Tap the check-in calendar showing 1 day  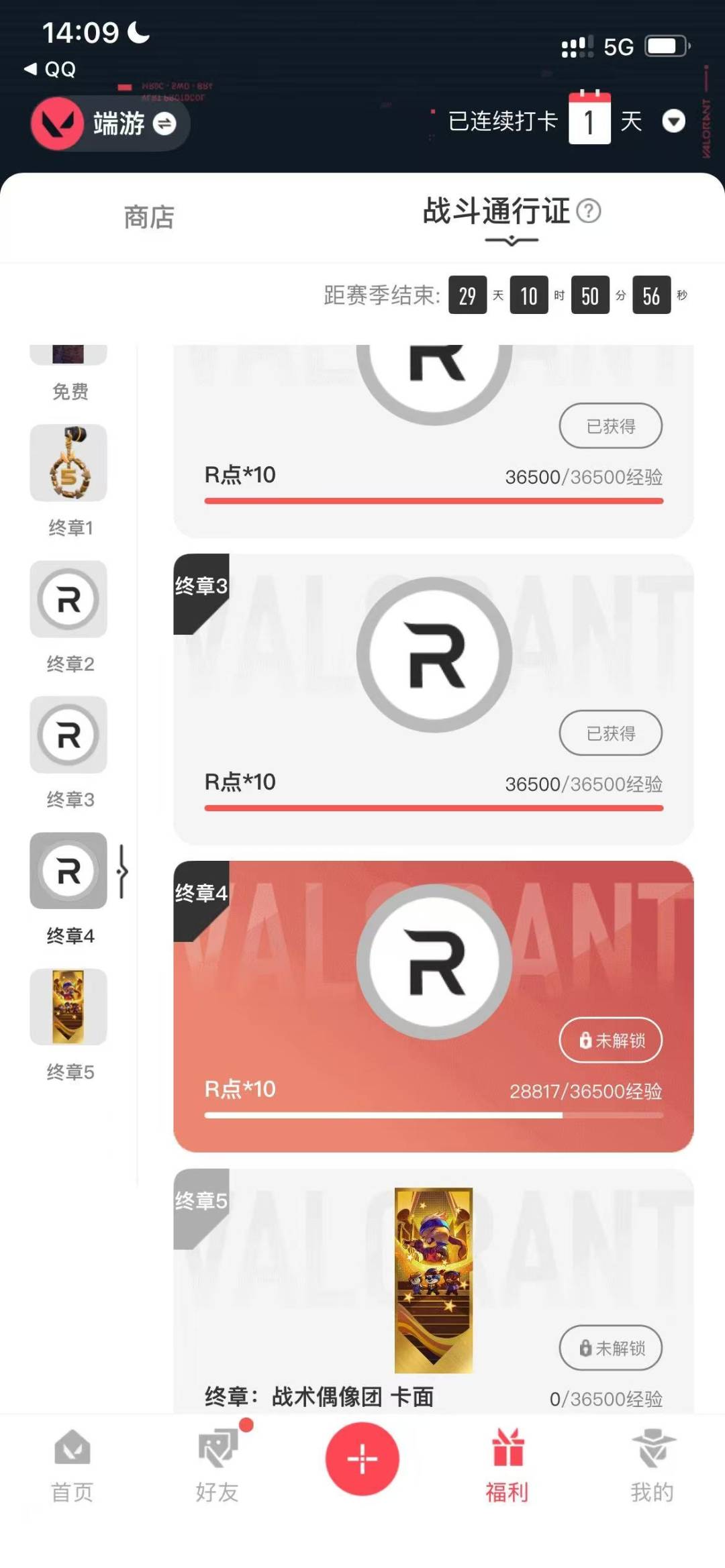[589, 122]
